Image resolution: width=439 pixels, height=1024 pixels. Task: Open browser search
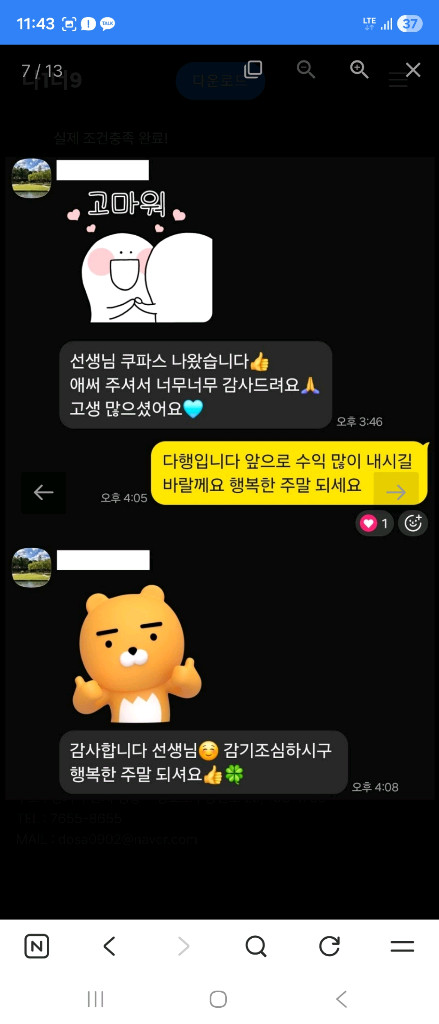click(256, 946)
